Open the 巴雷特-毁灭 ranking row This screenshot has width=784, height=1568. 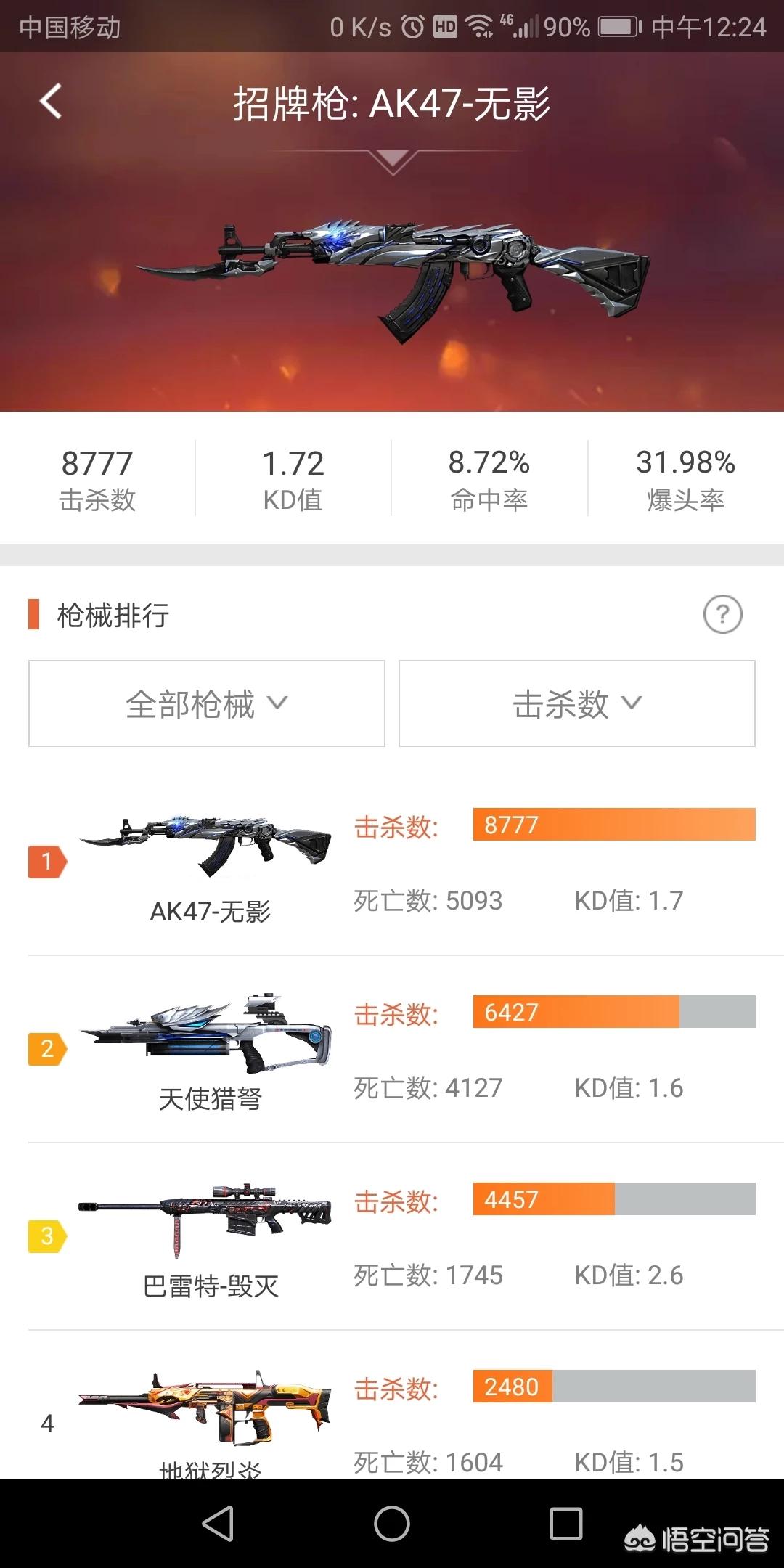click(392, 1237)
